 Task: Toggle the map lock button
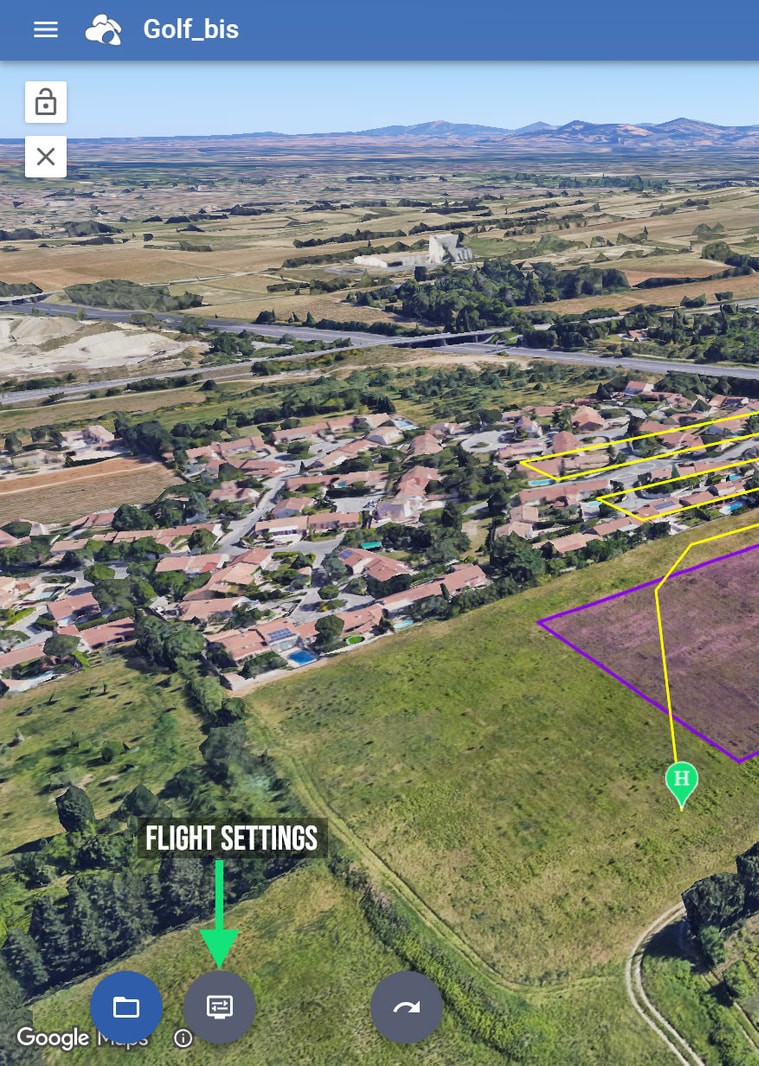point(46,102)
